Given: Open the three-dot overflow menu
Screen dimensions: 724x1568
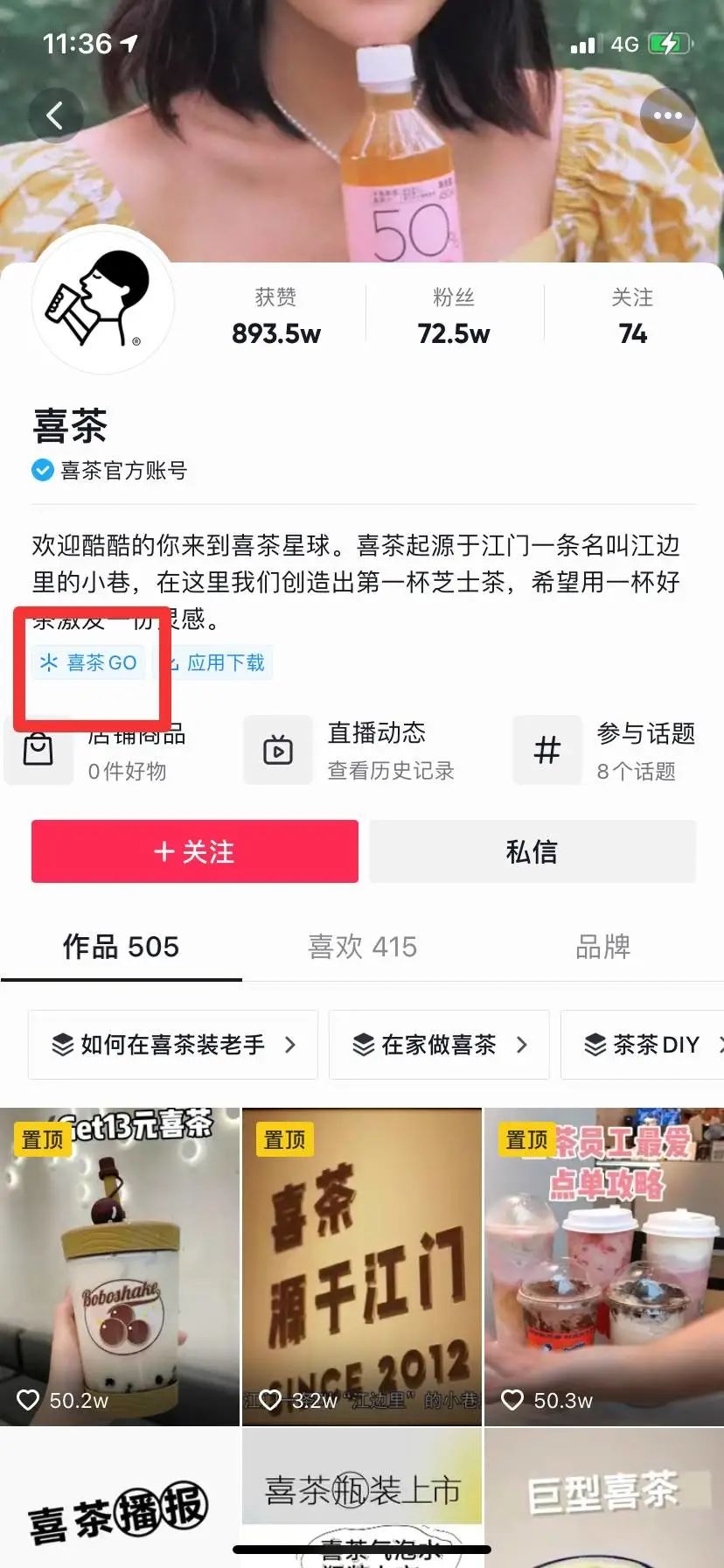Looking at the screenshot, I should [667, 115].
